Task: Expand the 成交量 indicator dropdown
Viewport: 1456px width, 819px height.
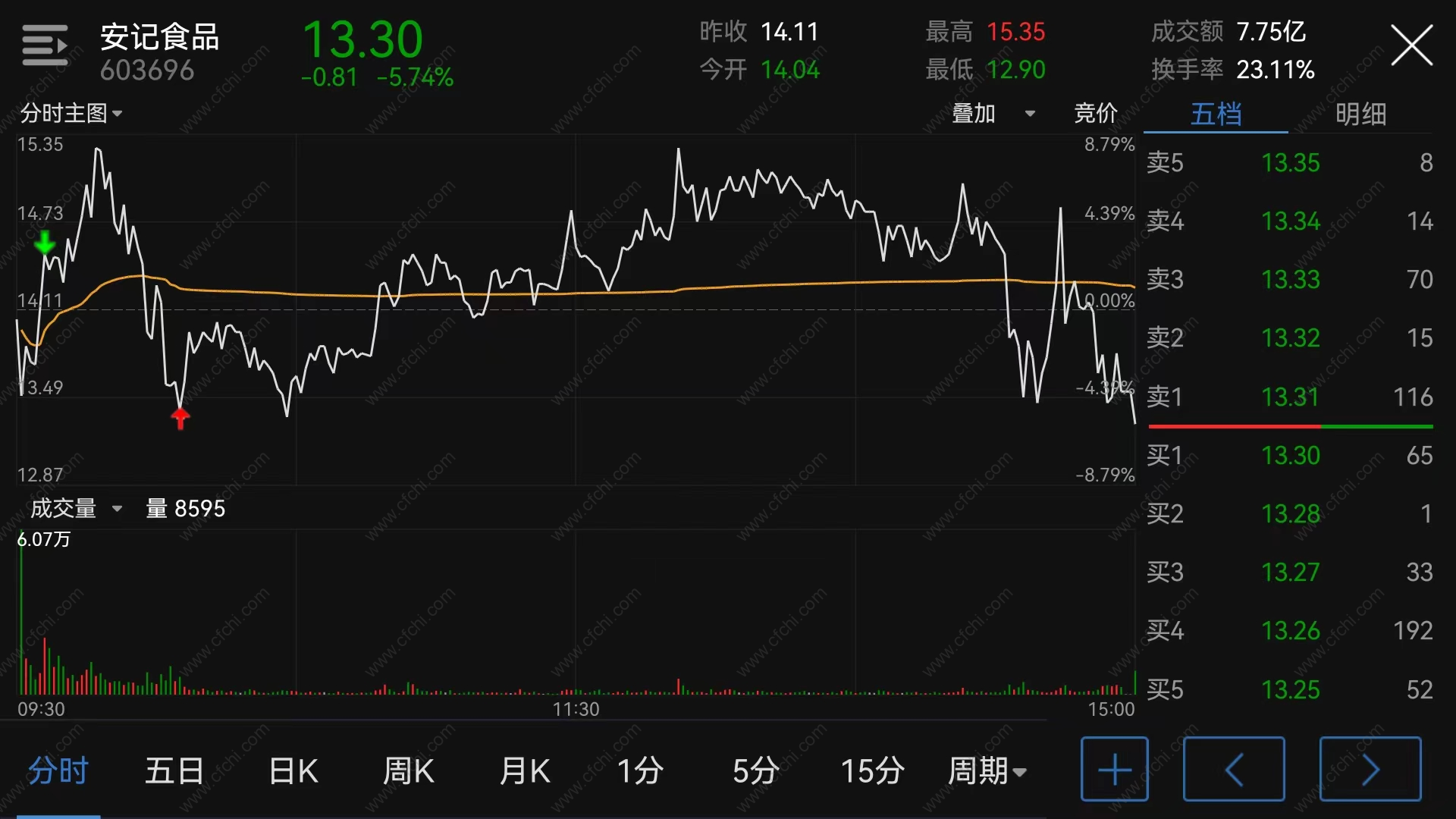Action: (76, 508)
